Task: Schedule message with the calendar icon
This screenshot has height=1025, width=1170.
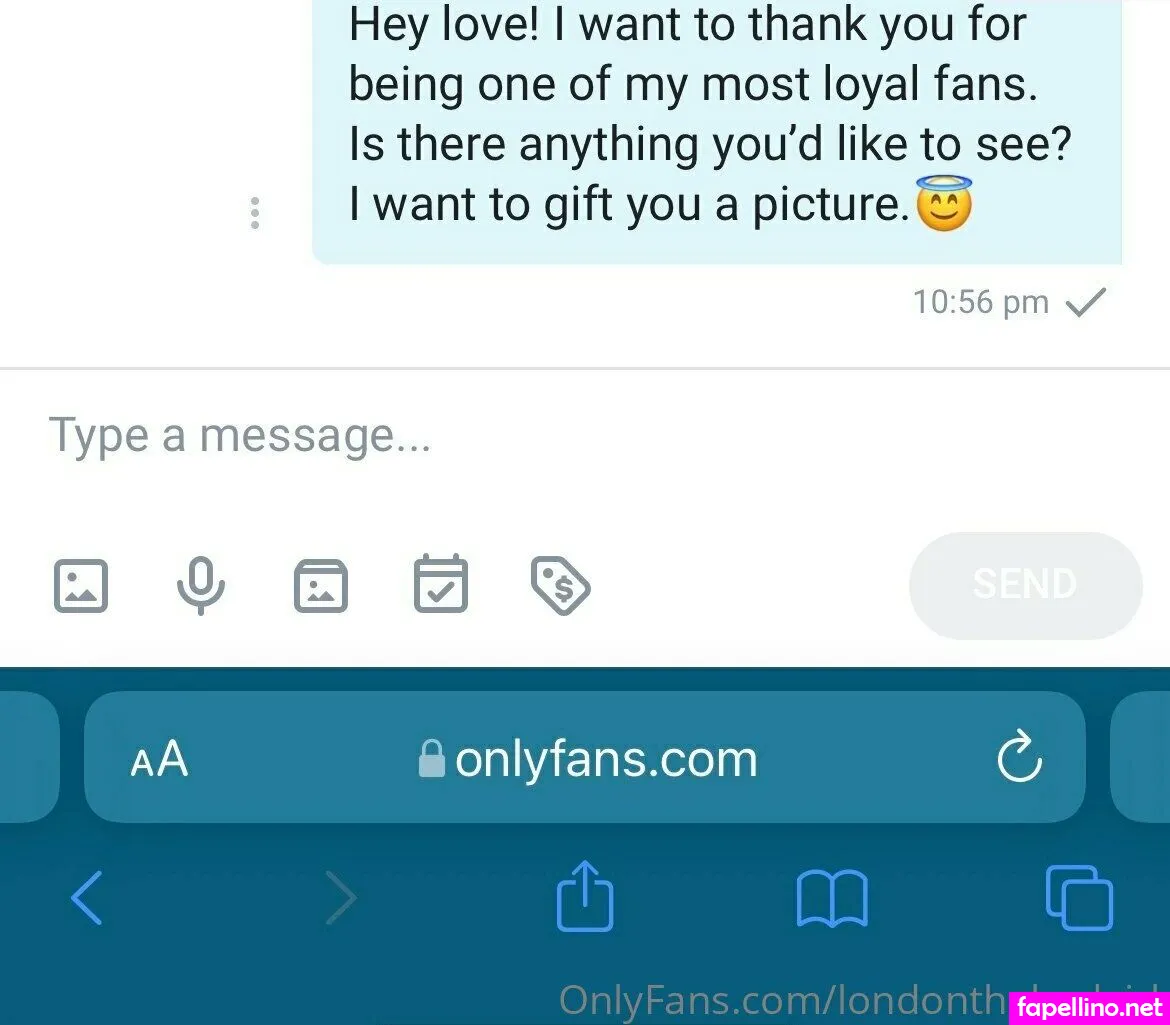Action: 441,584
